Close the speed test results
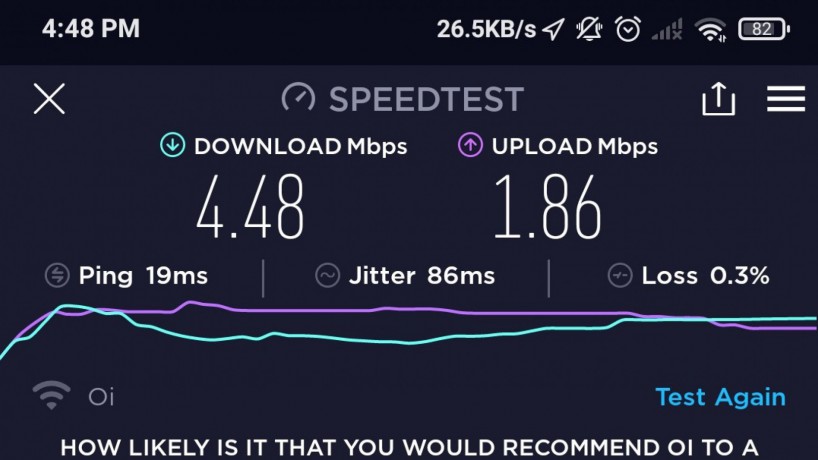Screen dimensions: 818x460 pos(49,99)
